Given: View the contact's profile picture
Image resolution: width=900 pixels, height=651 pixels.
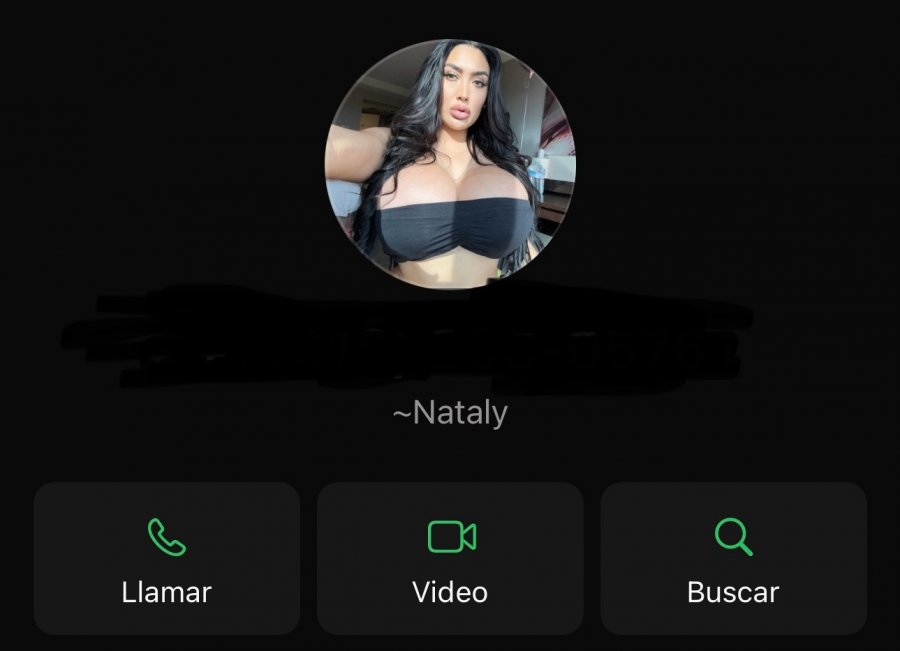Looking at the screenshot, I should (x=450, y=165).
